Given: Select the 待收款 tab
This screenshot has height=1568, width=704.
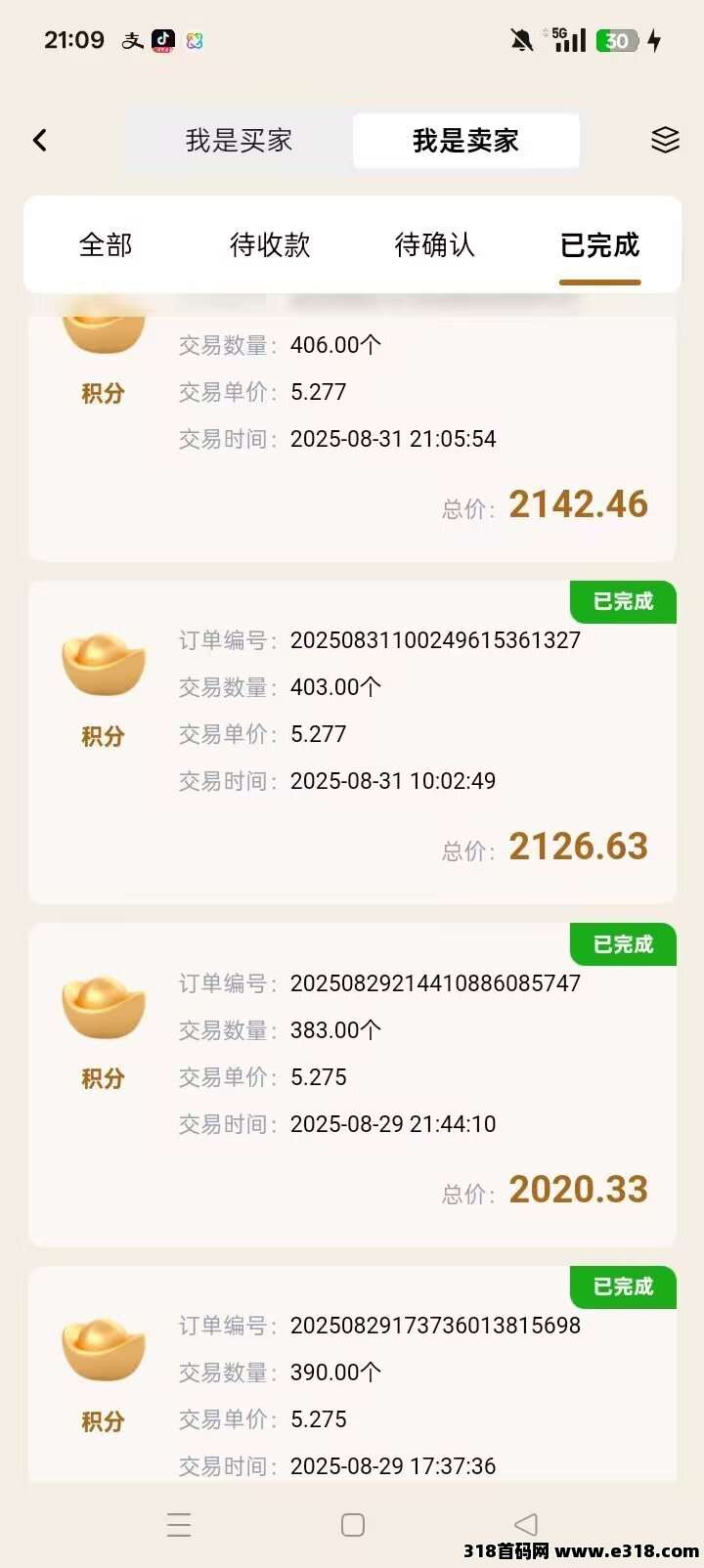Looking at the screenshot, I should pos(271,245).
